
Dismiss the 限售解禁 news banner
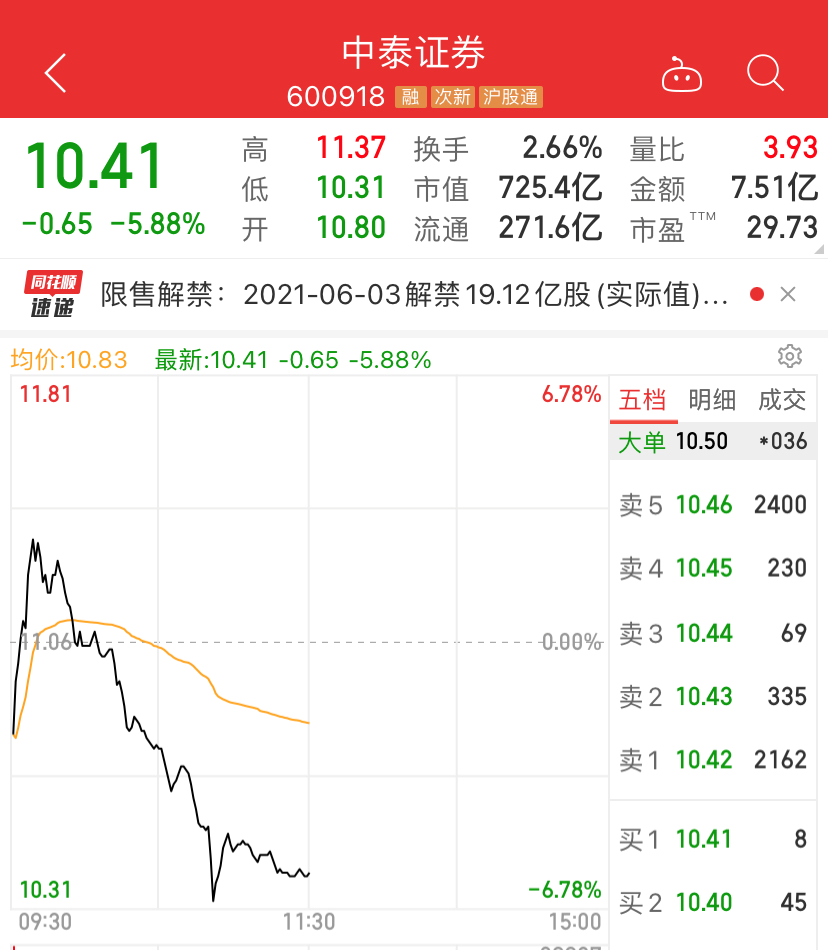(x=788, y=293)
